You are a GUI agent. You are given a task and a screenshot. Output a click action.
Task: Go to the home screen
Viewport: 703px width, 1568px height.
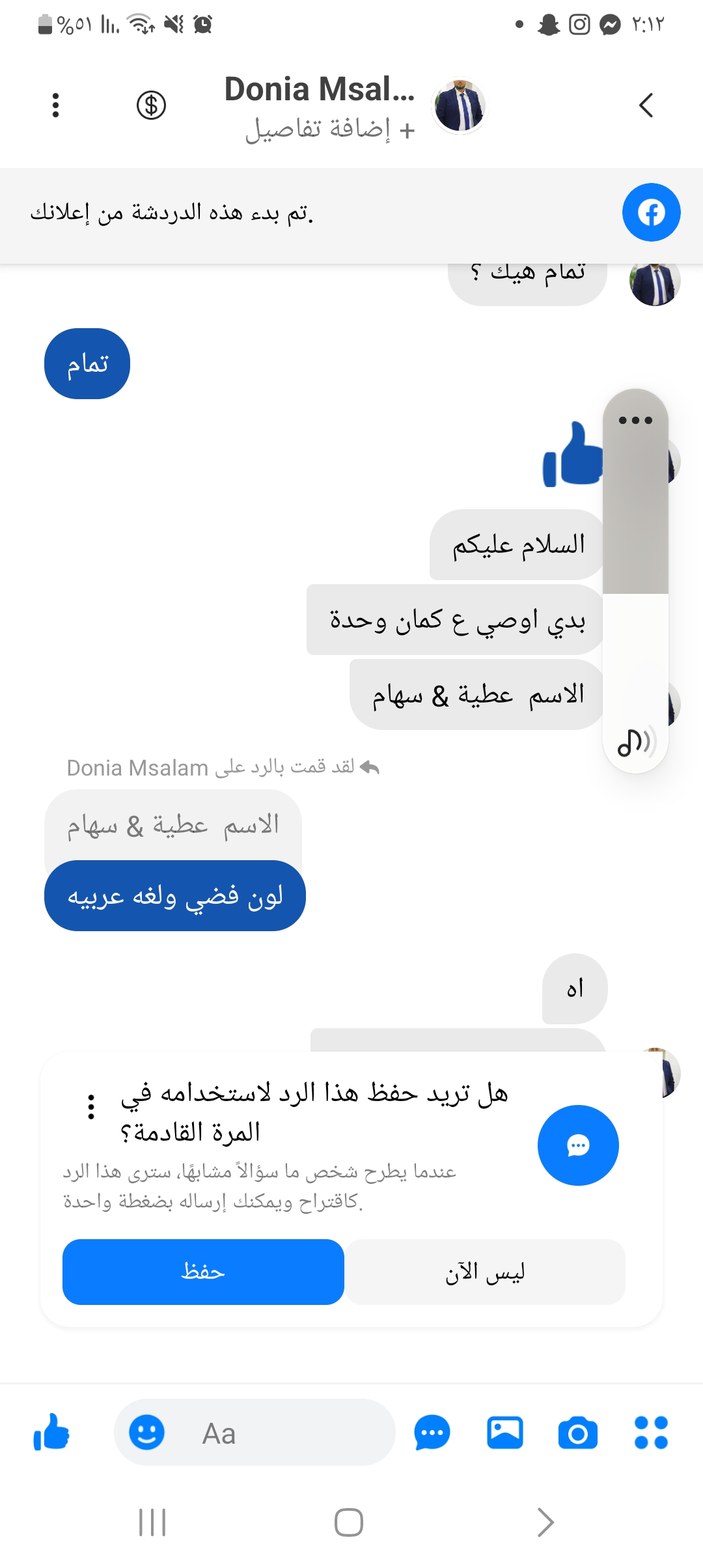(x=349, y=1522)
